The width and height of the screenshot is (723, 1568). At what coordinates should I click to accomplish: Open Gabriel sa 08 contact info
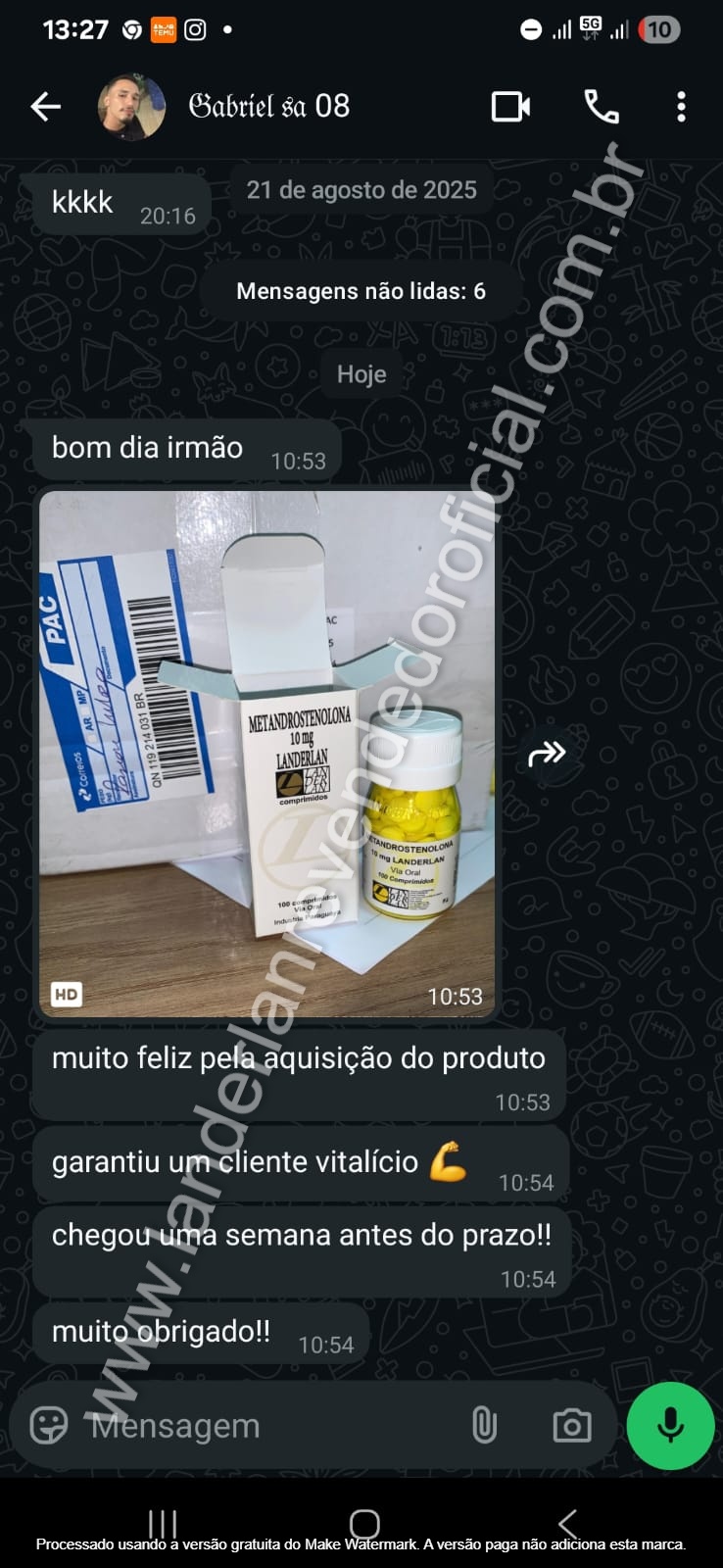pos(268,106)
